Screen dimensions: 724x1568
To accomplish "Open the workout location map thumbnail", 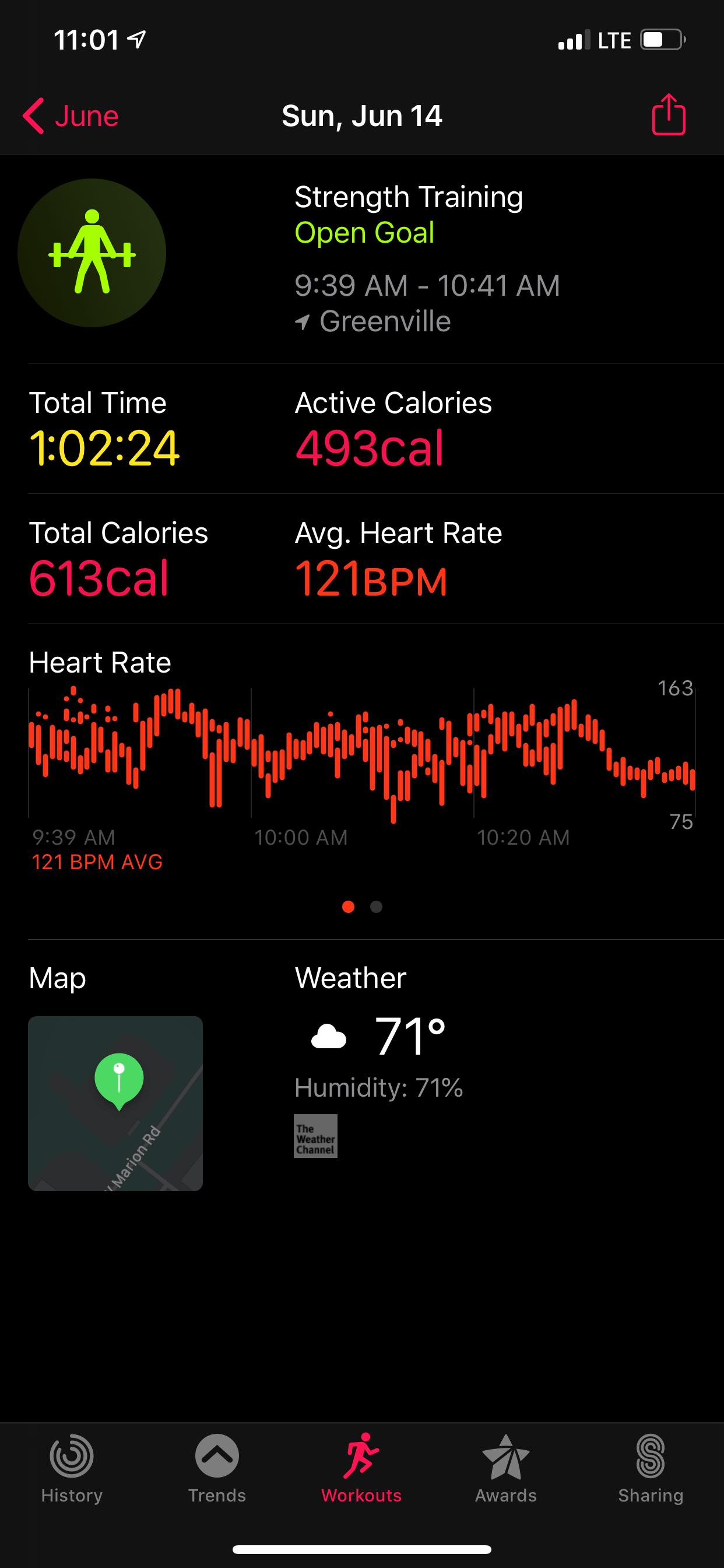I will 115,1102.
